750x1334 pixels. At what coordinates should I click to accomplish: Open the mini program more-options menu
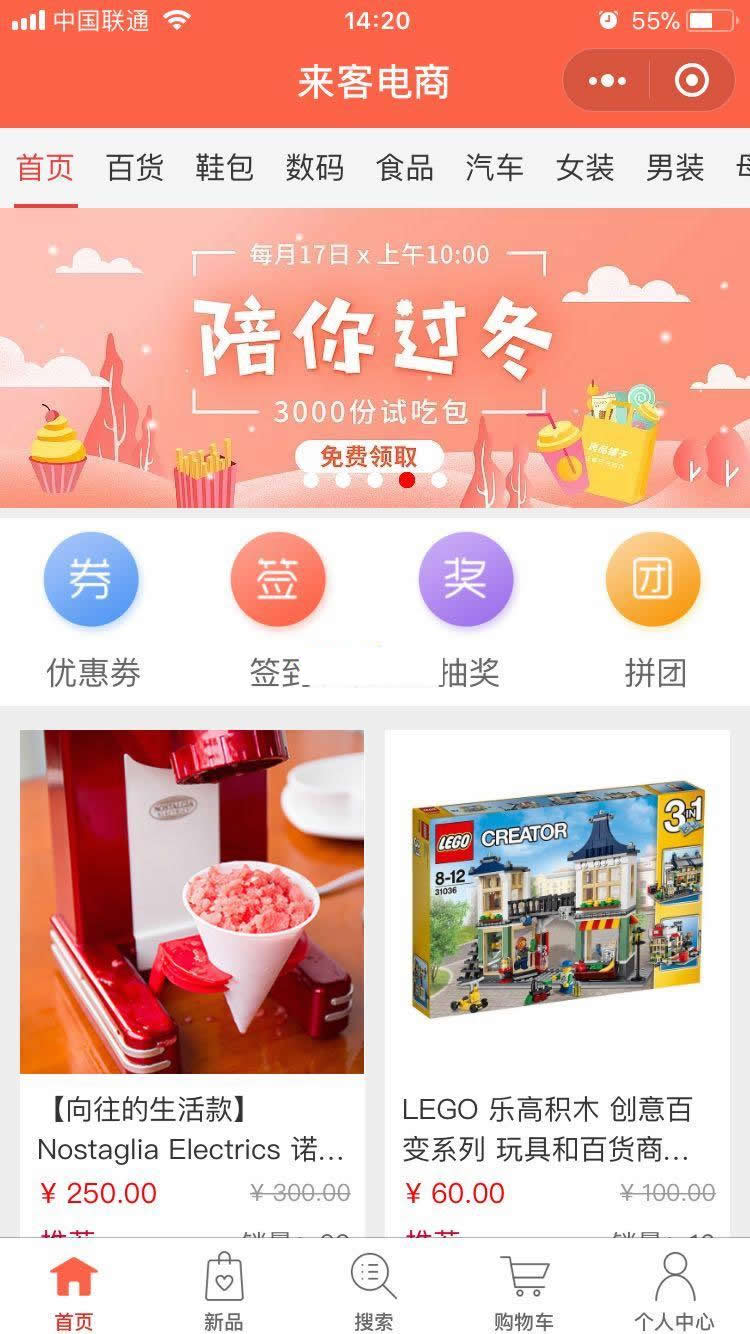pos(607,81)
